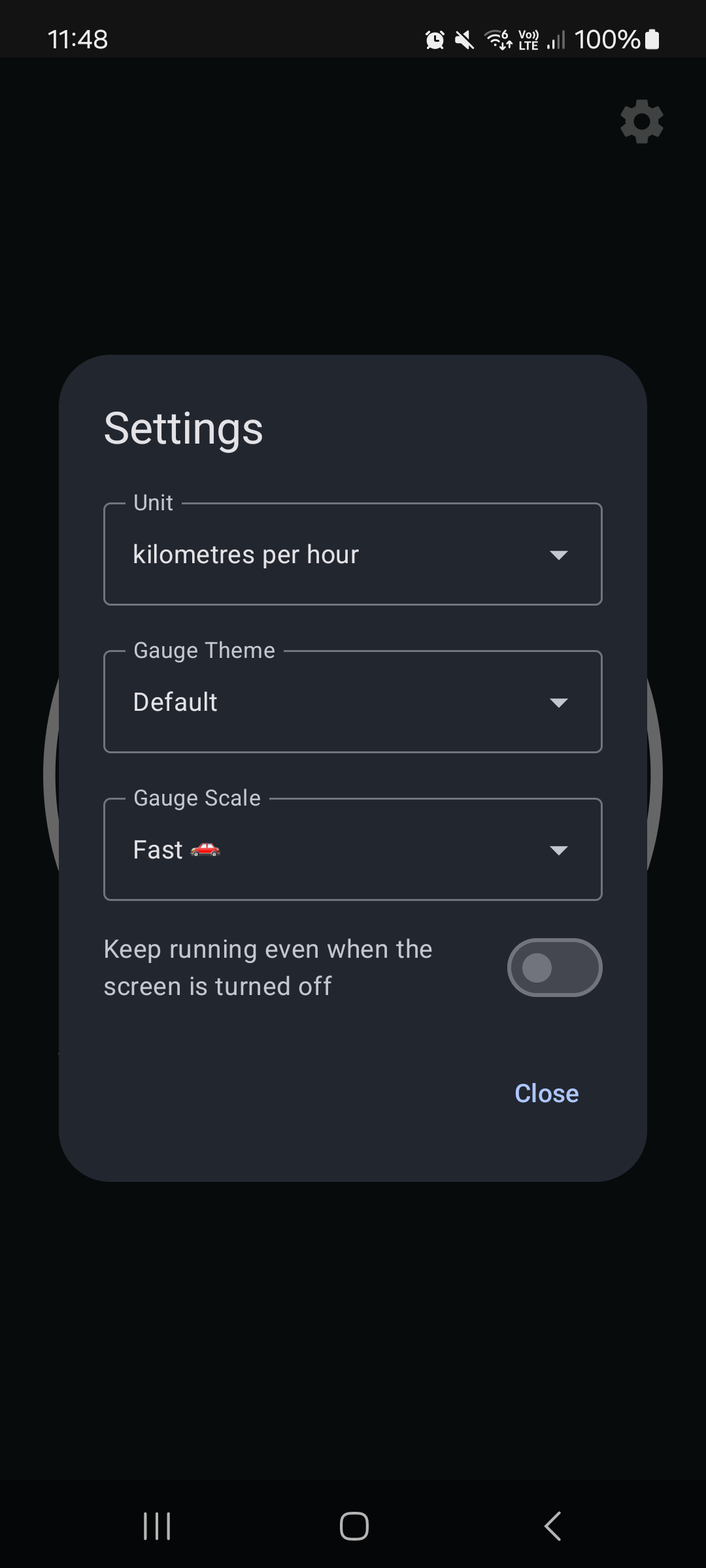Image resolution: width=706 pixels, height=1568 pixels.
Task: Tap the Wi-Fi status icon
Action: point(496,39)
